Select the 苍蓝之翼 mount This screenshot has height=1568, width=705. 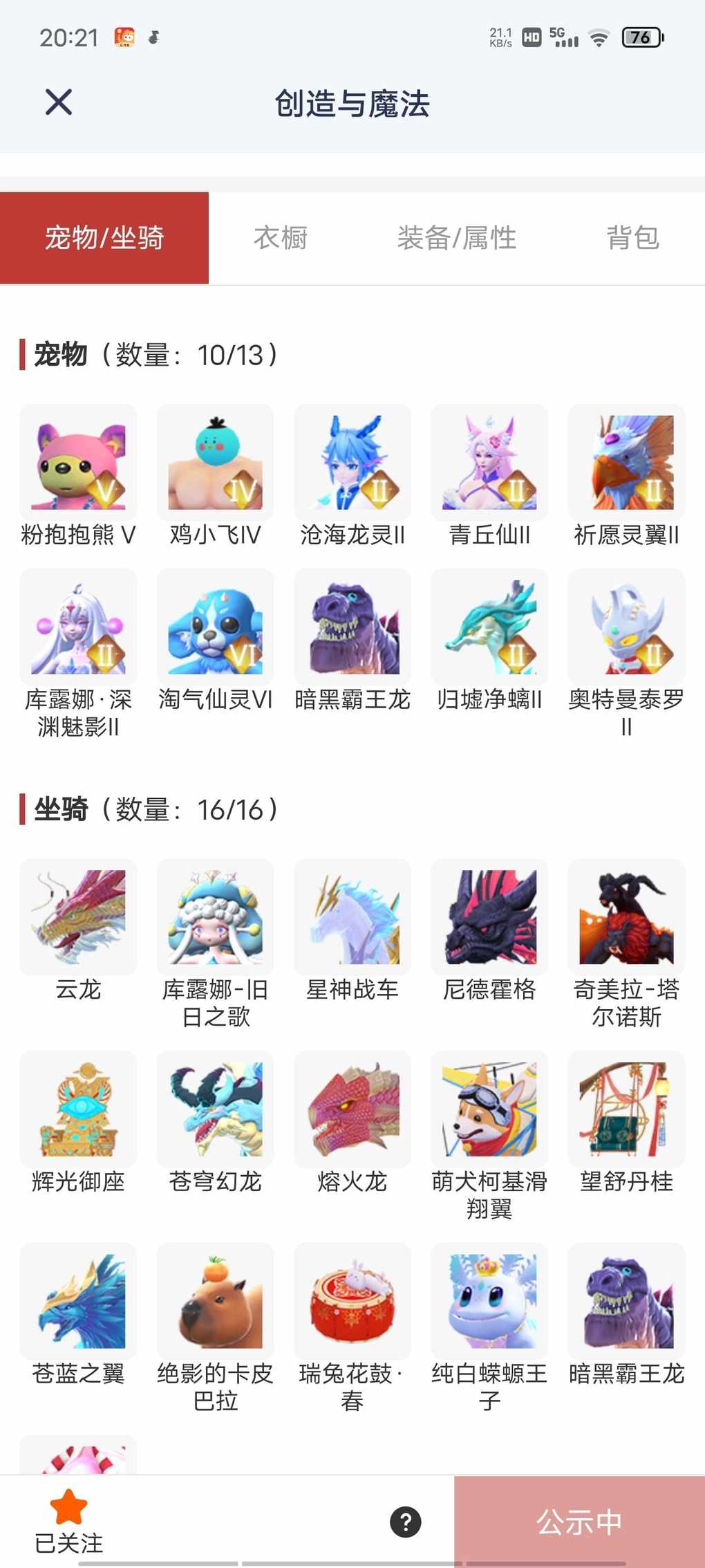pyautogui.click(x=78, y=1301)
